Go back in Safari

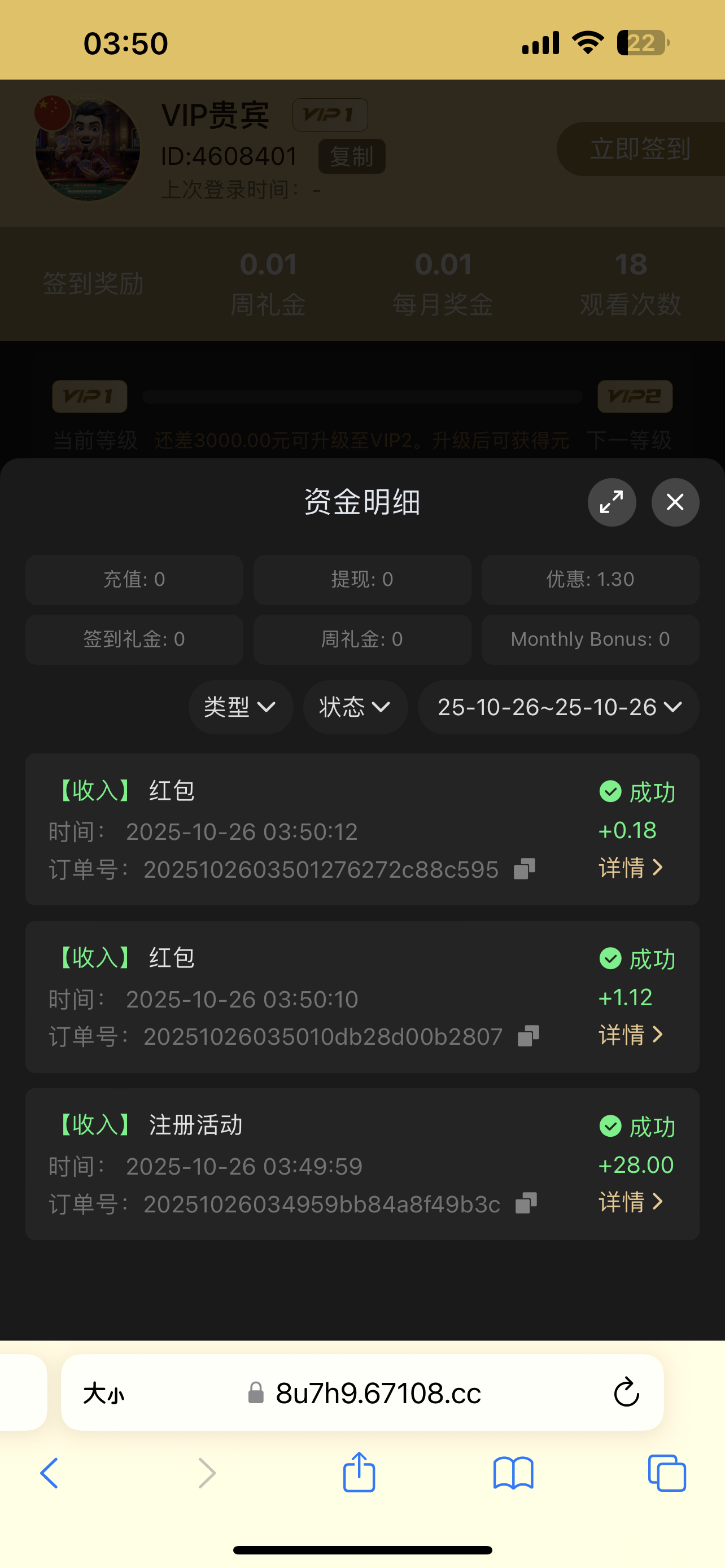pyautogui.click(x=49, y=1474)
